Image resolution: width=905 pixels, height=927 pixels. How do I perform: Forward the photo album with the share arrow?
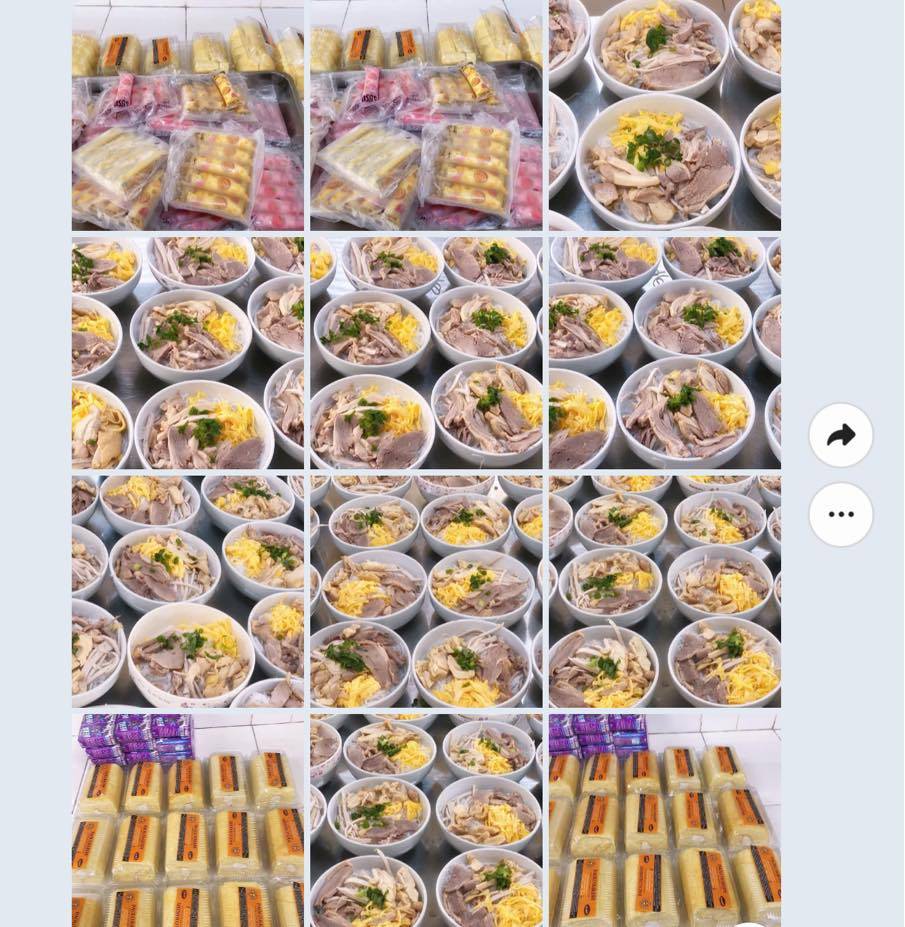coord(840,435)
